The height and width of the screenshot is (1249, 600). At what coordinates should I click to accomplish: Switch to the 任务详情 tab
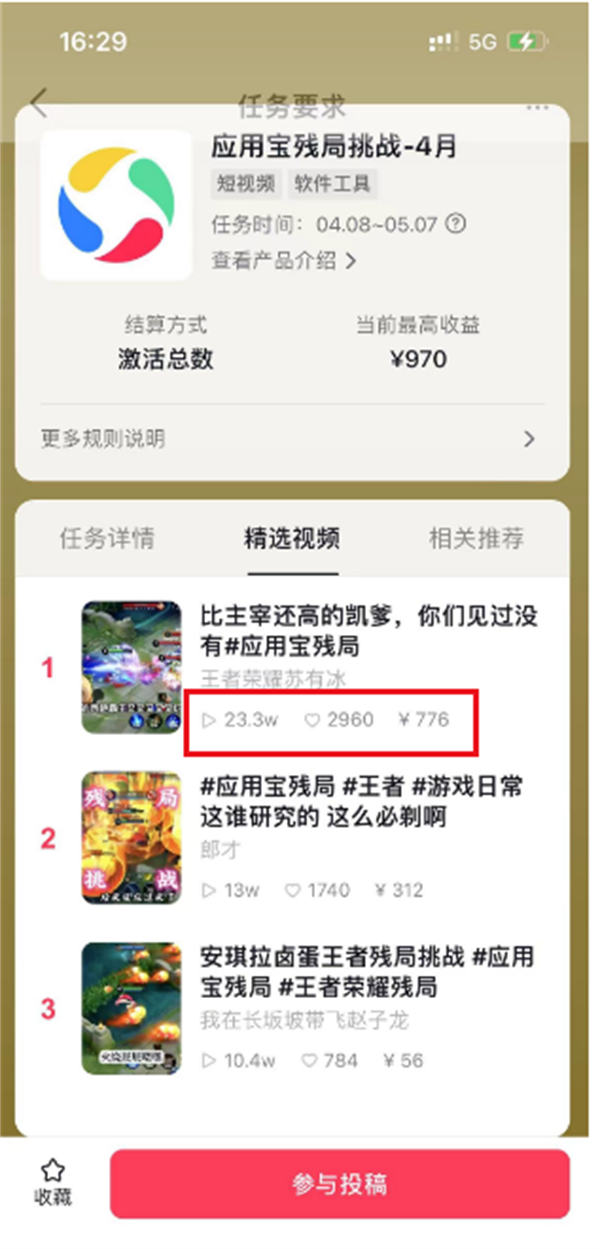[107, 539]
